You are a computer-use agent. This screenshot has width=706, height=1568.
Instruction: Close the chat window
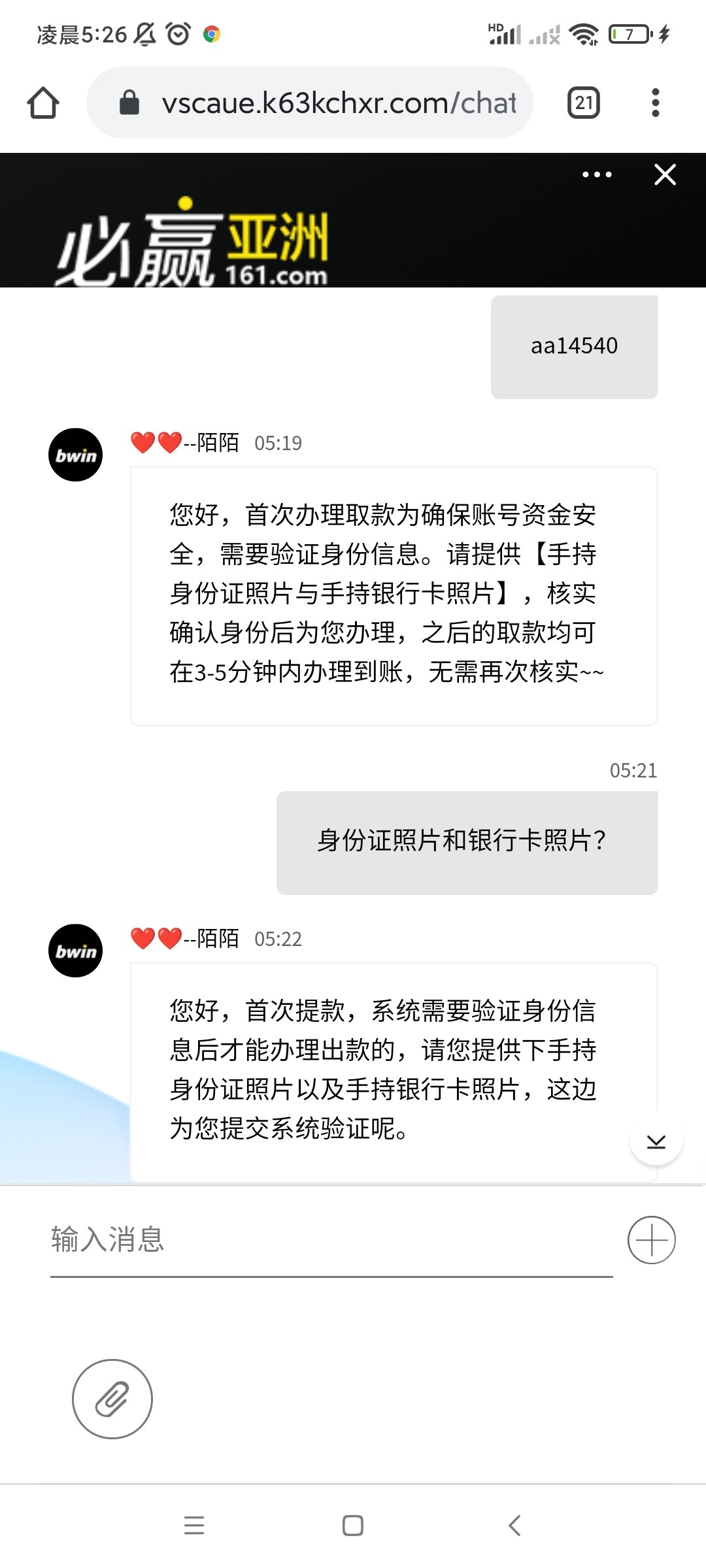coord(665,174)
